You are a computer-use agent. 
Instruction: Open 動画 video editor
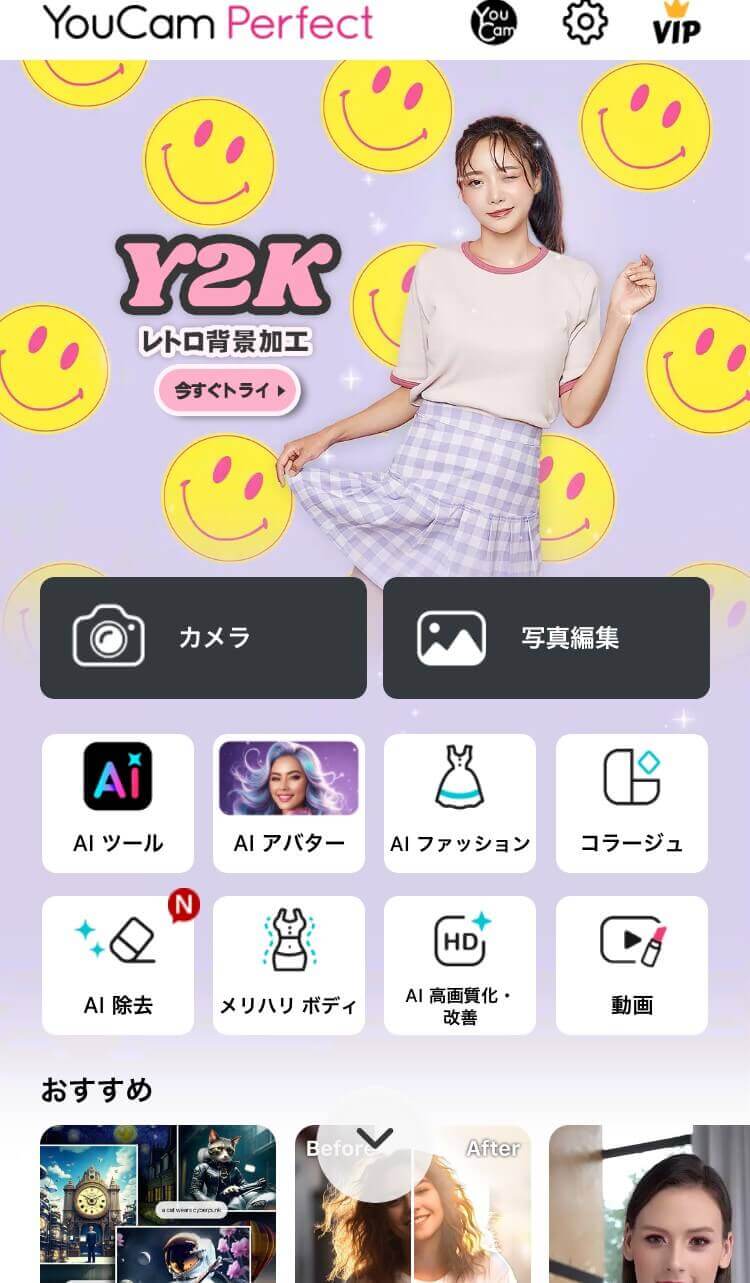click(632, 965)
